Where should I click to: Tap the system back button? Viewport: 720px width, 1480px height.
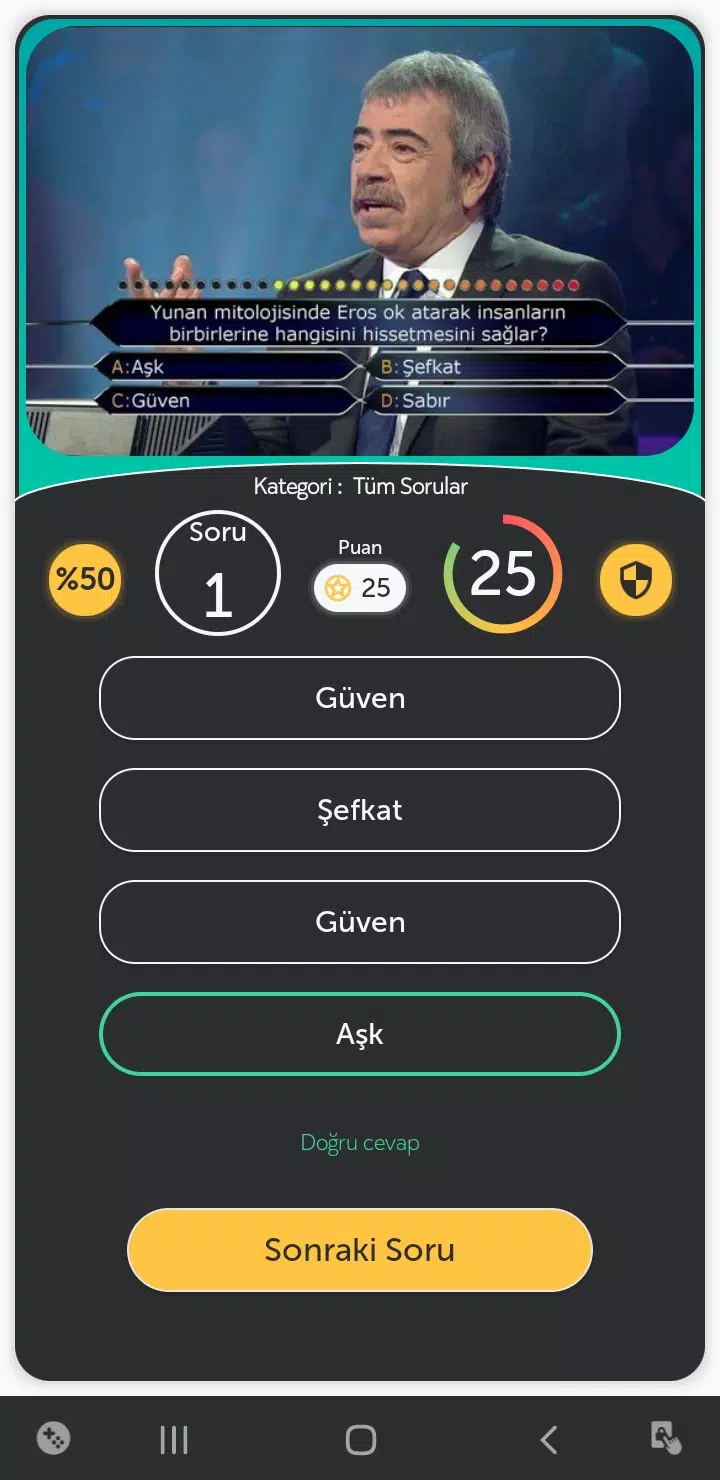pyautogui.click(x=548, y=1440)
